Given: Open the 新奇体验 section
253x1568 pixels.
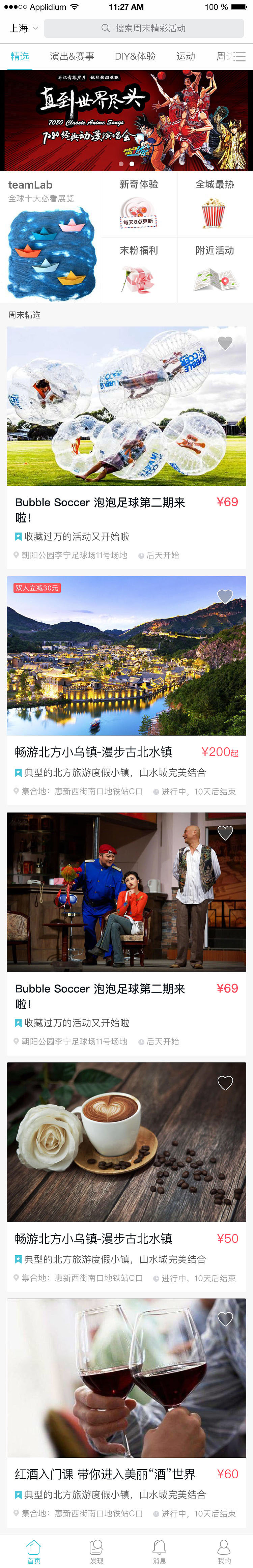Looking at the screenshot, I should click(139, 204).
